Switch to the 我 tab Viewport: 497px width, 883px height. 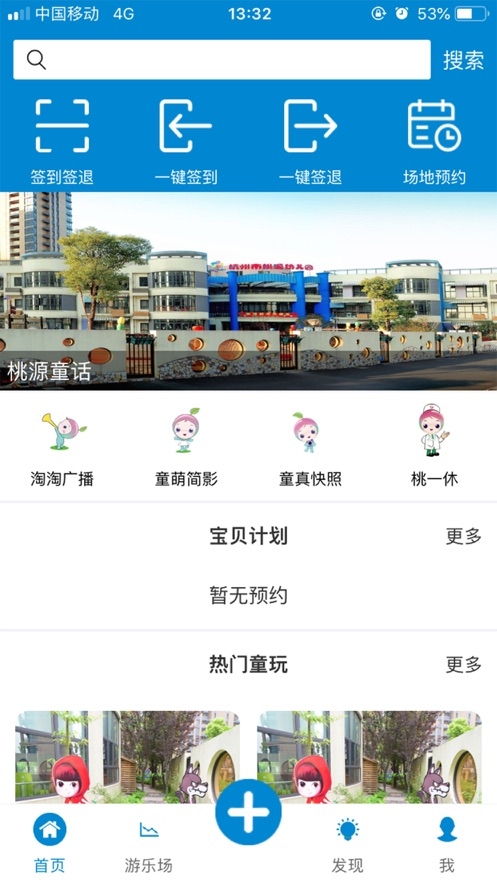447,843
